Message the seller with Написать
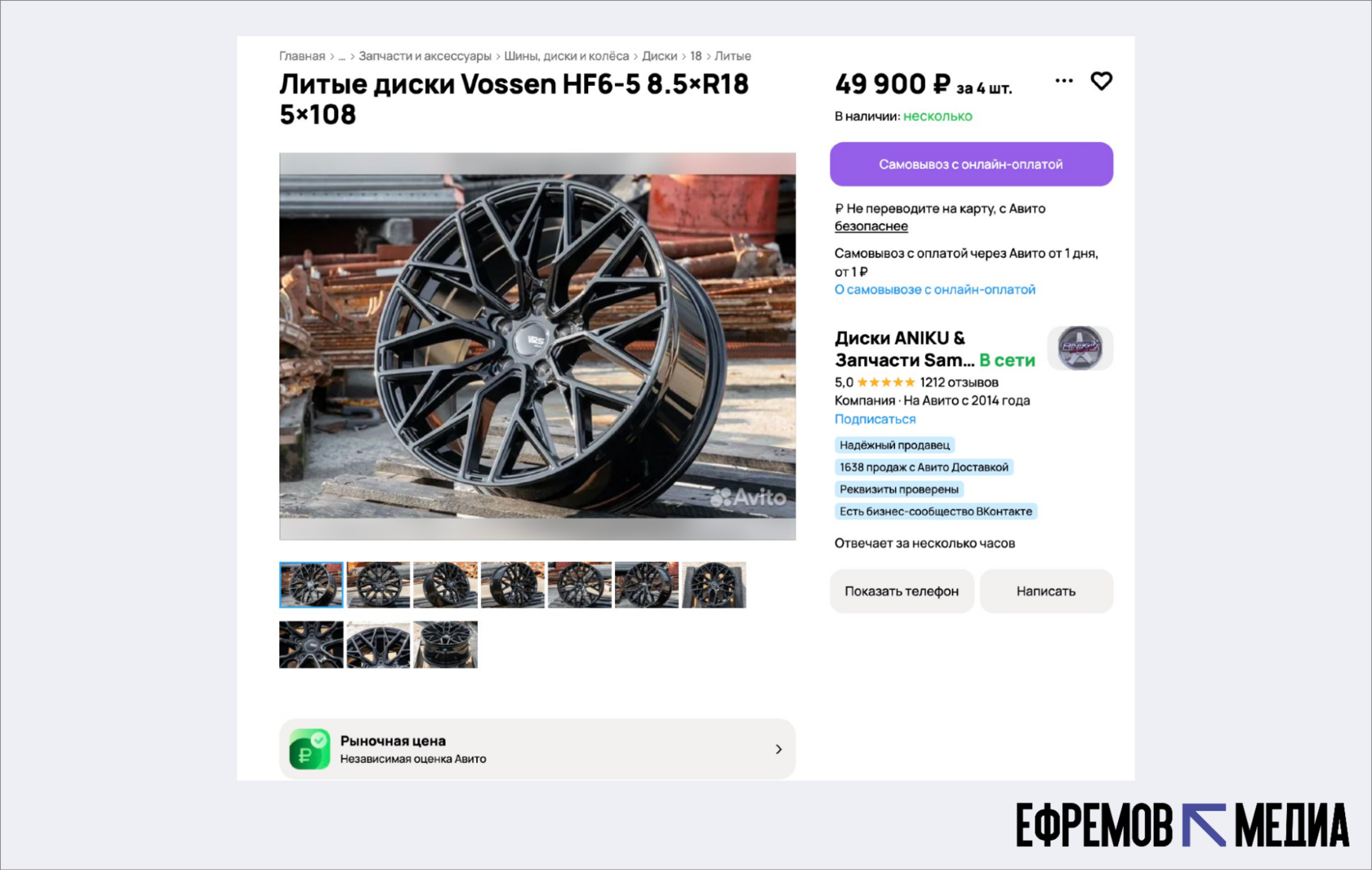This screenshot has width=1372, height=870. pos(1045,591)
